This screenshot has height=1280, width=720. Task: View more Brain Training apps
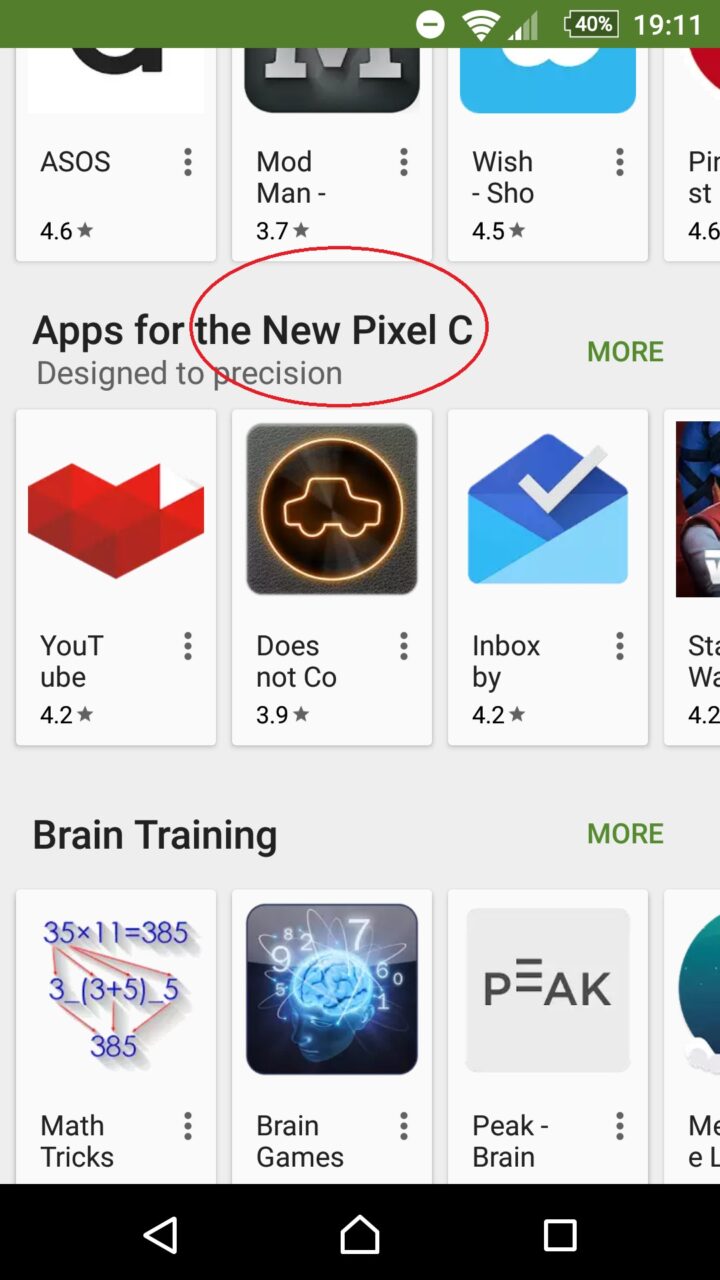click(625, 834)
